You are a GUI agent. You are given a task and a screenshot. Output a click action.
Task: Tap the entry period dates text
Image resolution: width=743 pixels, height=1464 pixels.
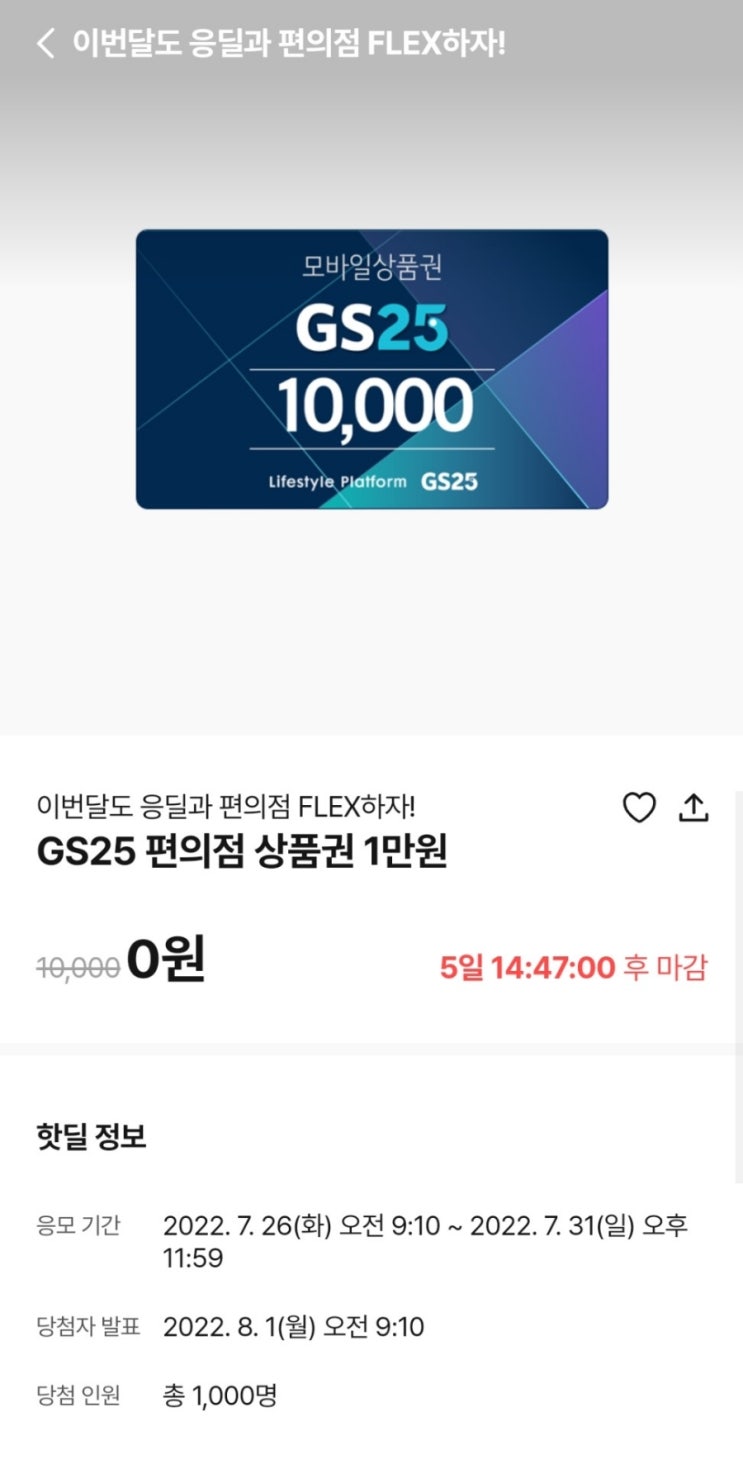[428, 1243]
